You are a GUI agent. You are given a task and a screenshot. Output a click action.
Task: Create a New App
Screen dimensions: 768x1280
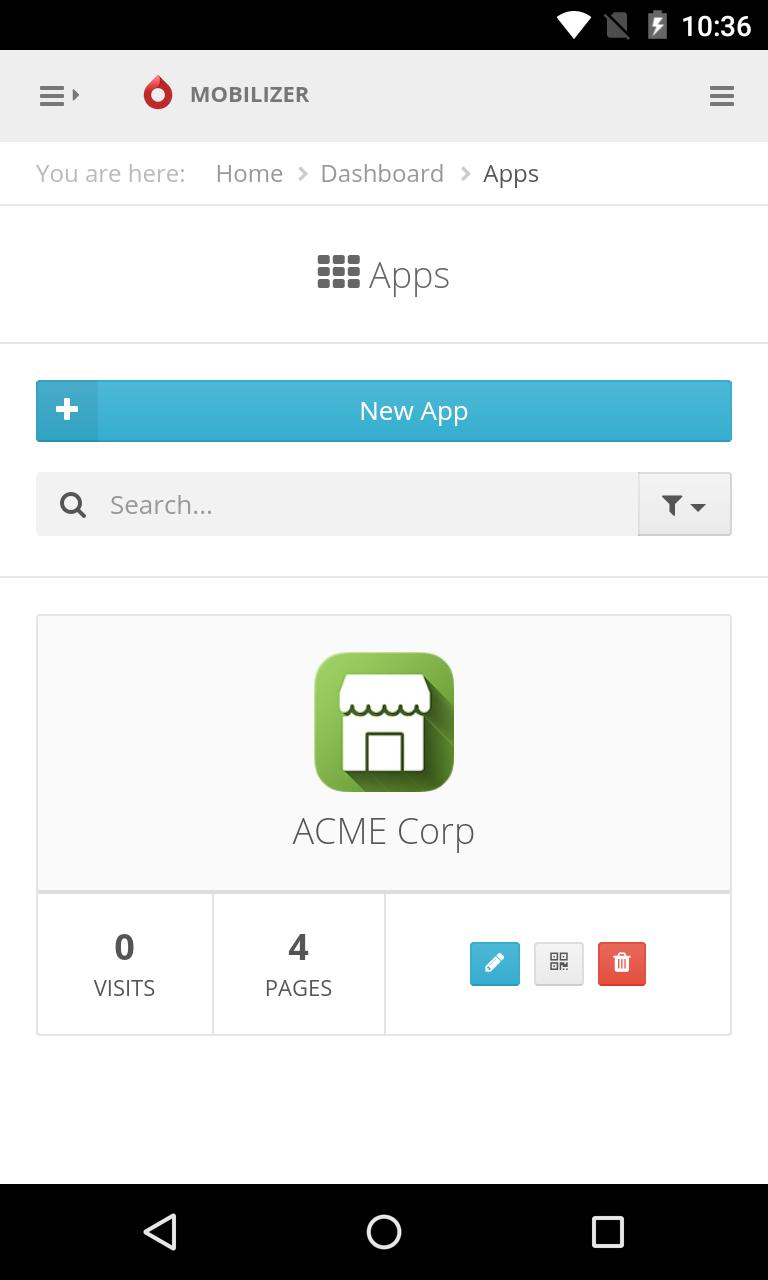tap(384, 411)
